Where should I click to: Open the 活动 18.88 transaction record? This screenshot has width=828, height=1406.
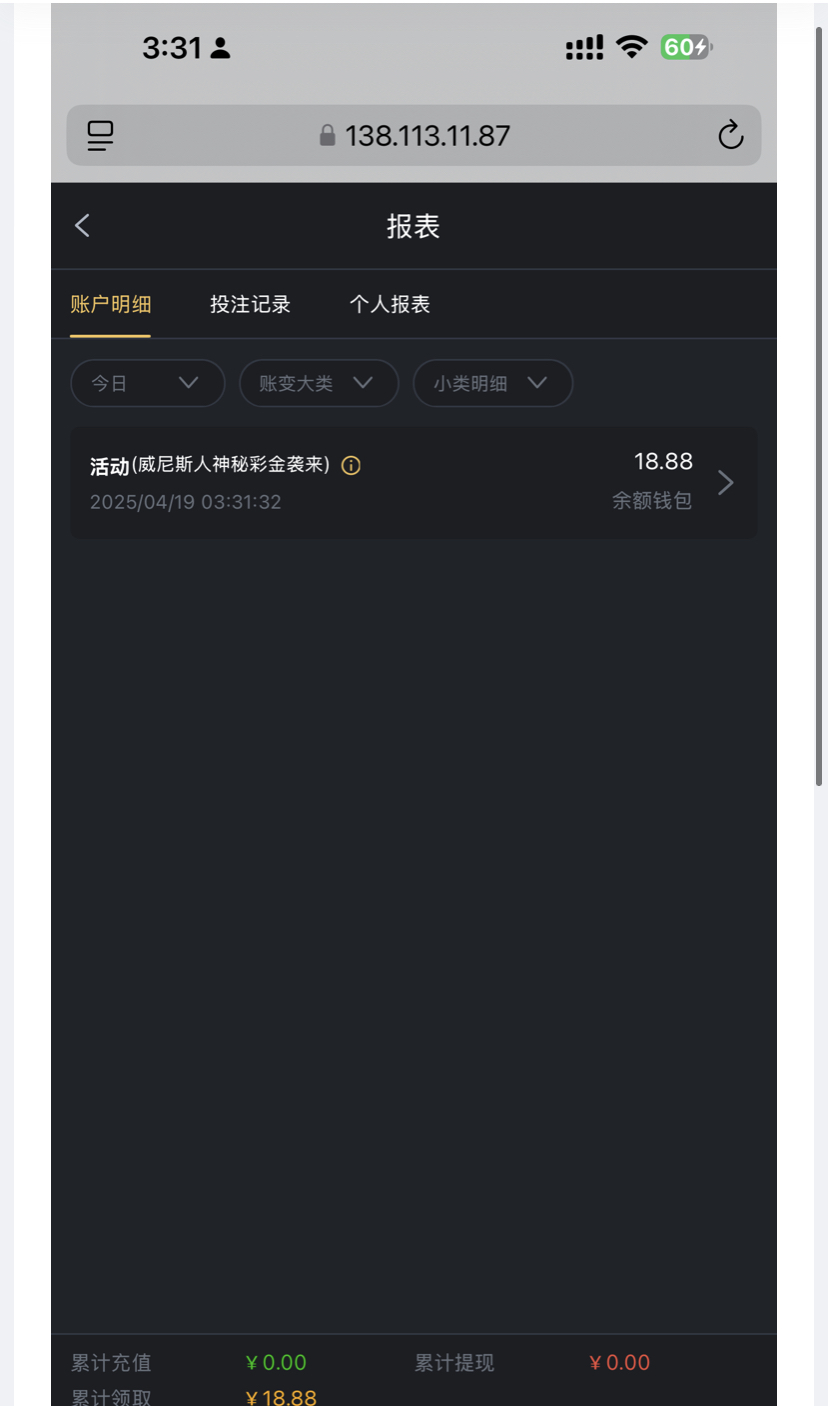point(413,482)
